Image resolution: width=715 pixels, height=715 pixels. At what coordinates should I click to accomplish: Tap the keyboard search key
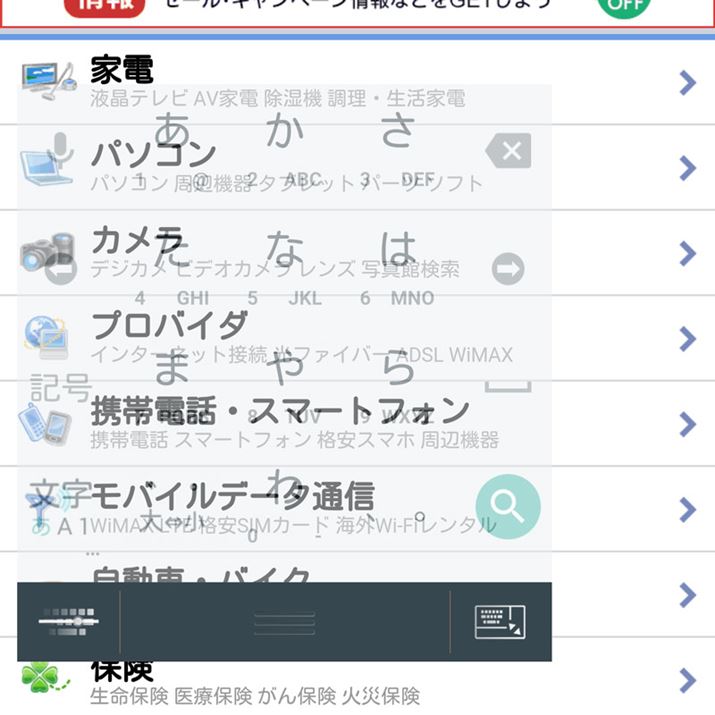click(x=508, y=507)
